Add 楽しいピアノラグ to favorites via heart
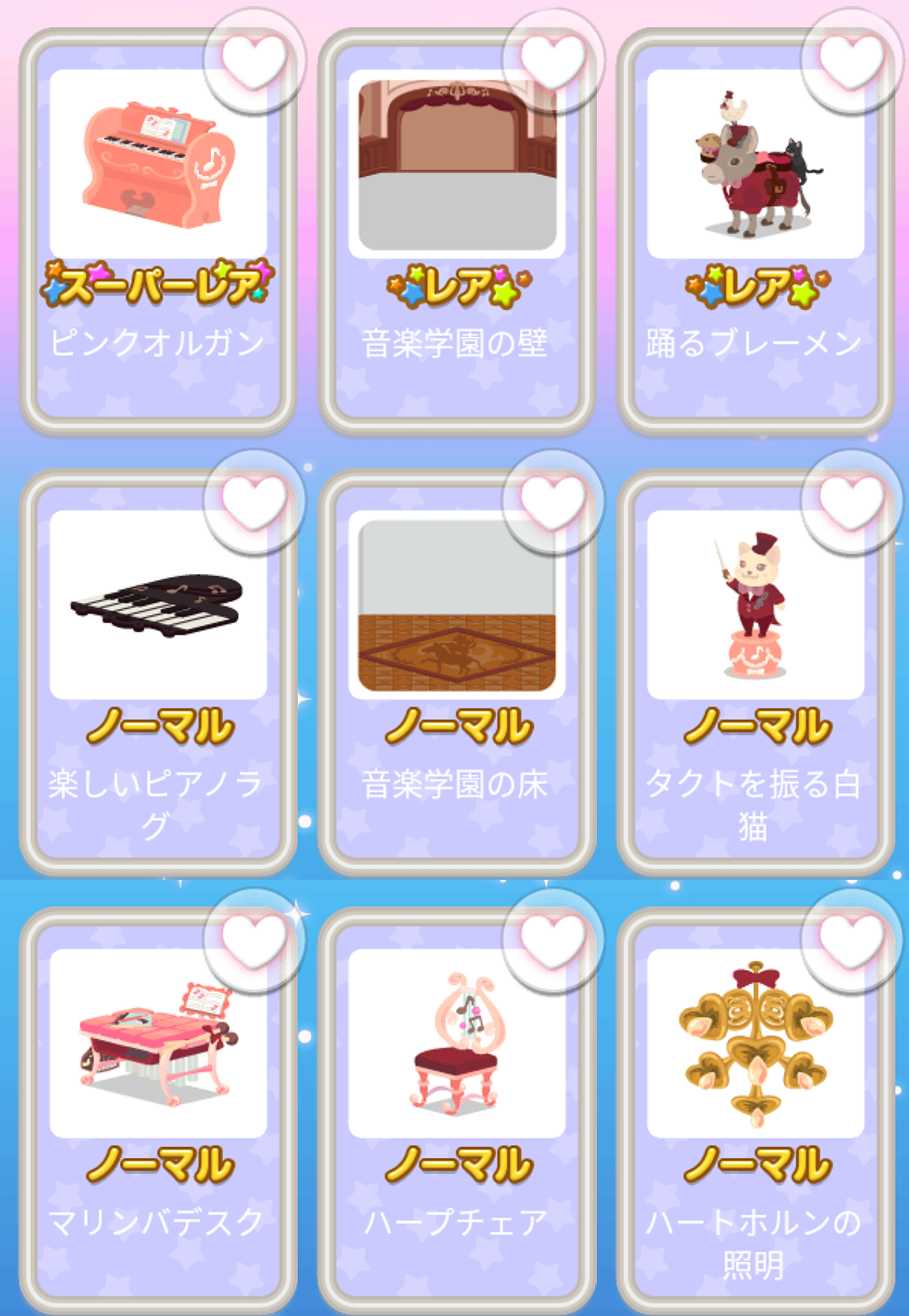The height and width of the screenshot is (1316, 909). point(254,503)
